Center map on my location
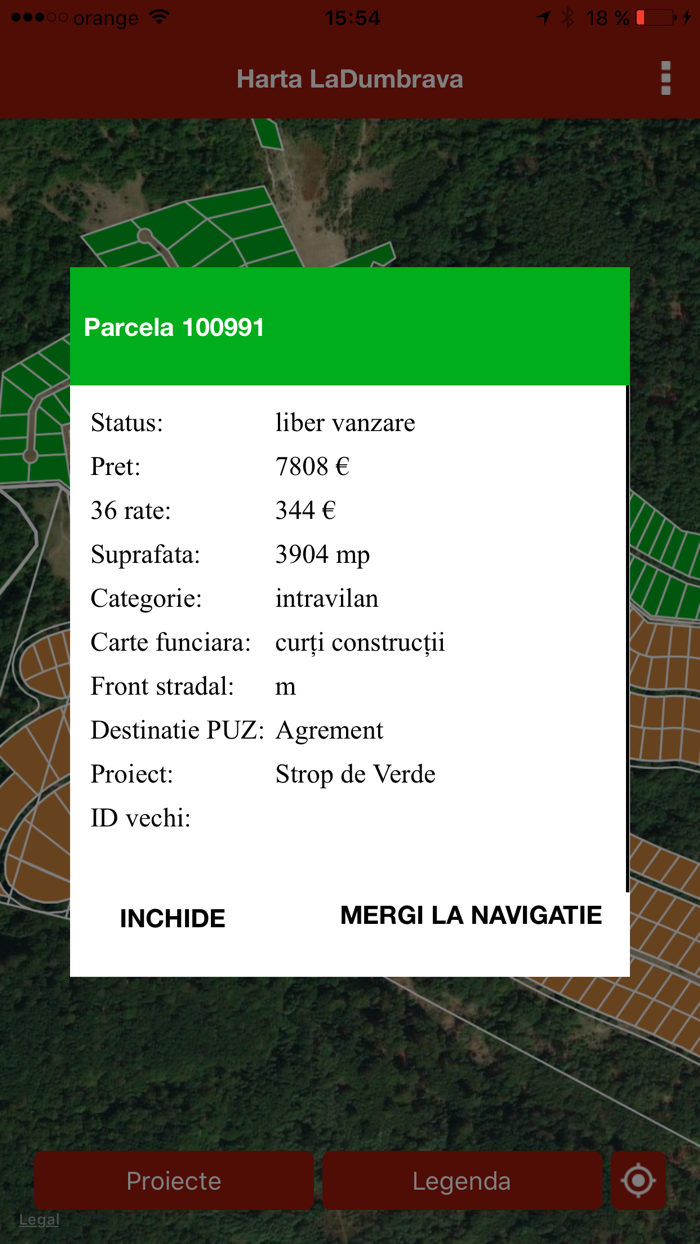This screenshot has height=1244, width=700. tap(638, 1181)
